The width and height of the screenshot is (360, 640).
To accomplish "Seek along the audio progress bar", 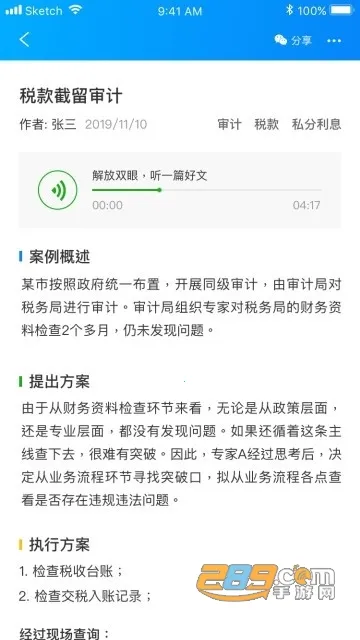I will (x=207, y=190).
